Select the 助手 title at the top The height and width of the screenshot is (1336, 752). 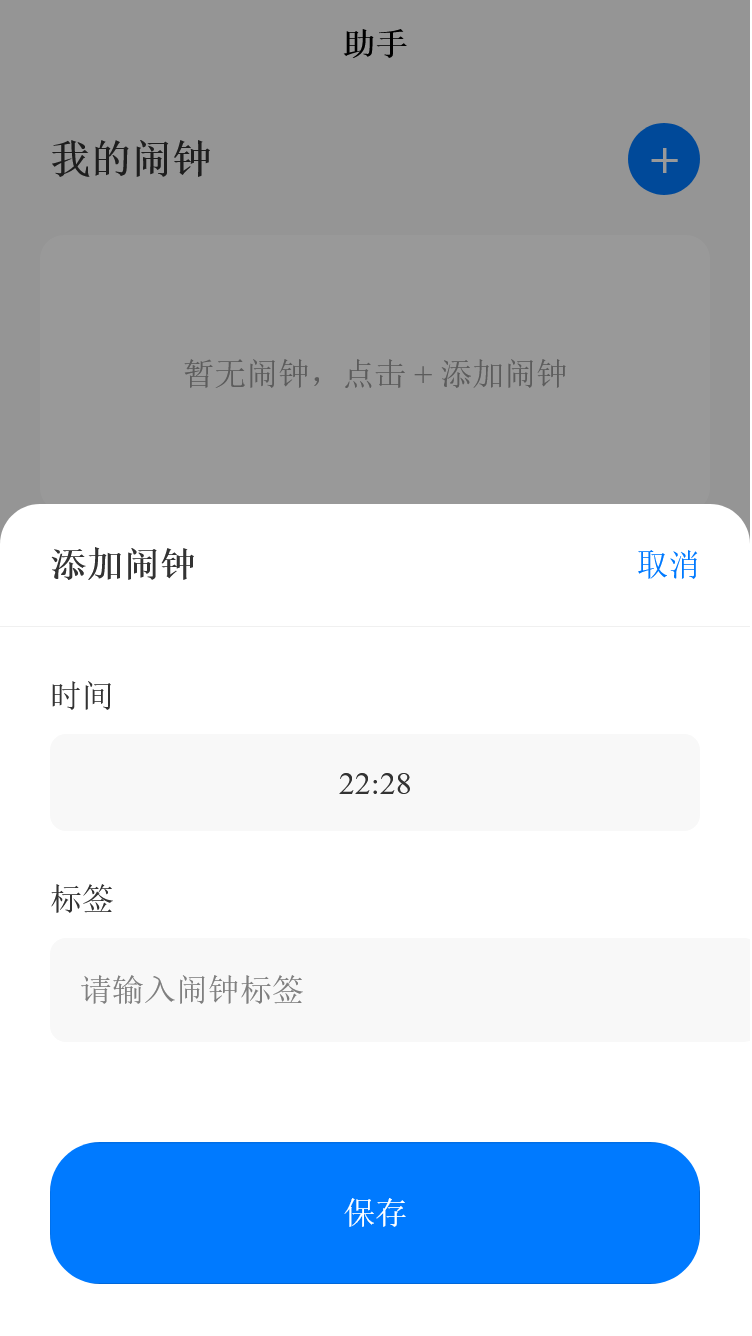tap(376, 43)
